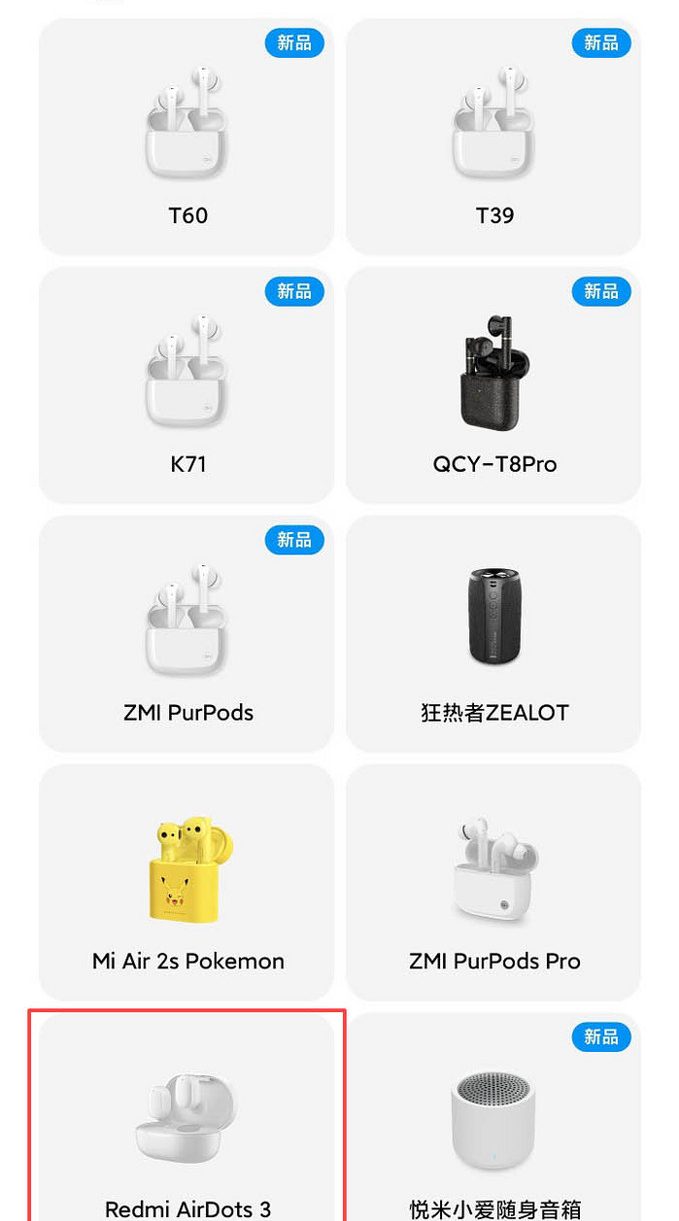Open the 狂热者ZEALOT speaker card
This screenshot has height=1221, width=679.
pyautogui.click(x=494, y=634)
